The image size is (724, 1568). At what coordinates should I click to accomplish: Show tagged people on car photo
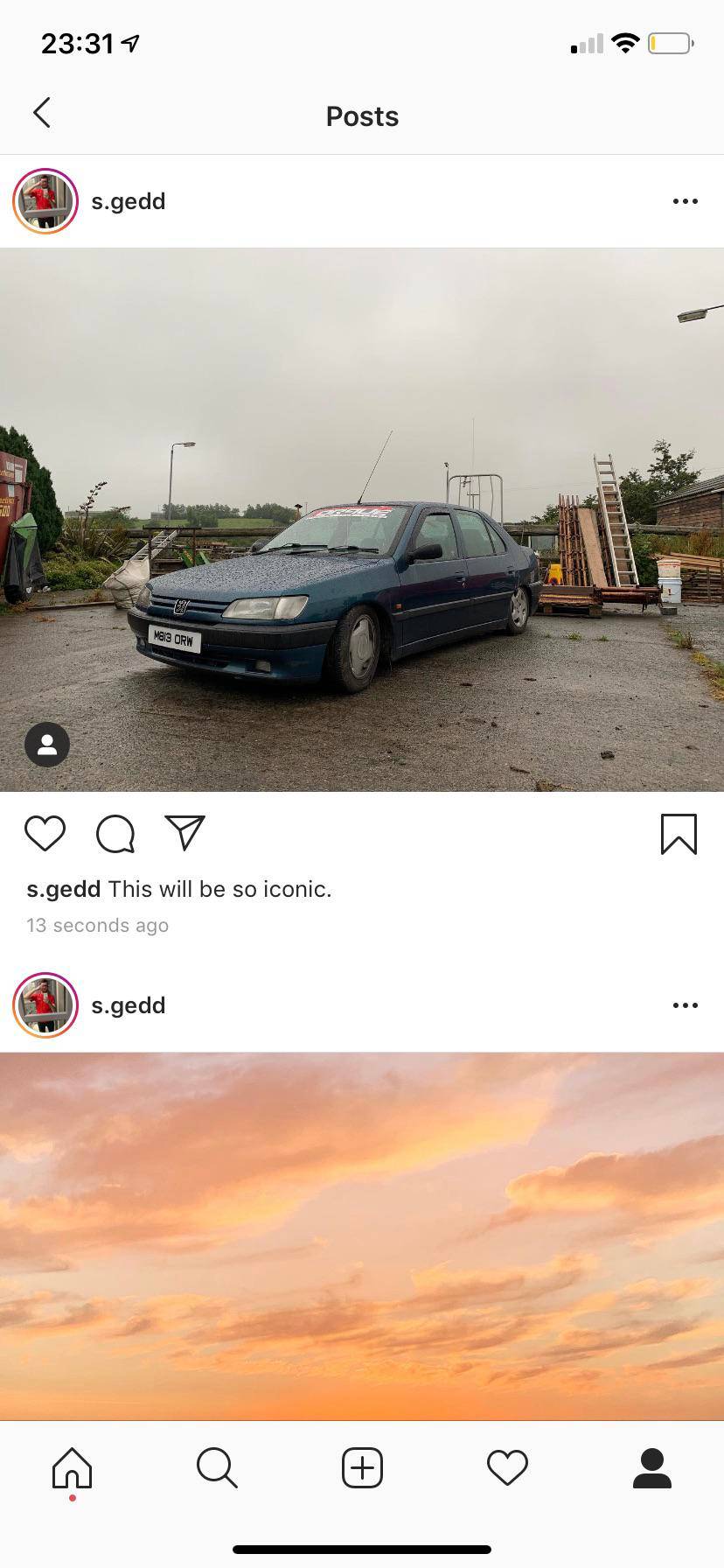[x=47, y=745]
